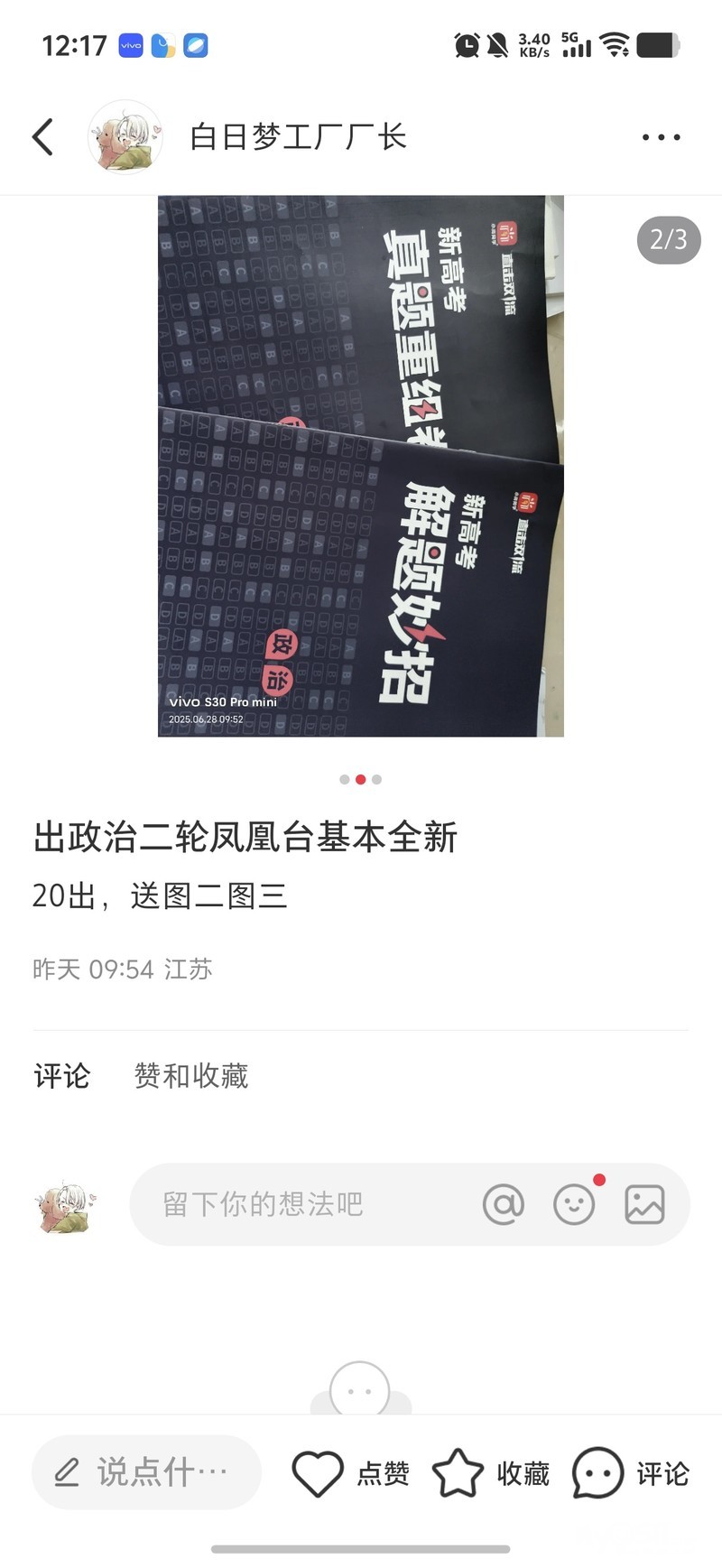Attach a picture to the comment
The height and width of the screenshot is (1568, 722).
[644, 1204]
